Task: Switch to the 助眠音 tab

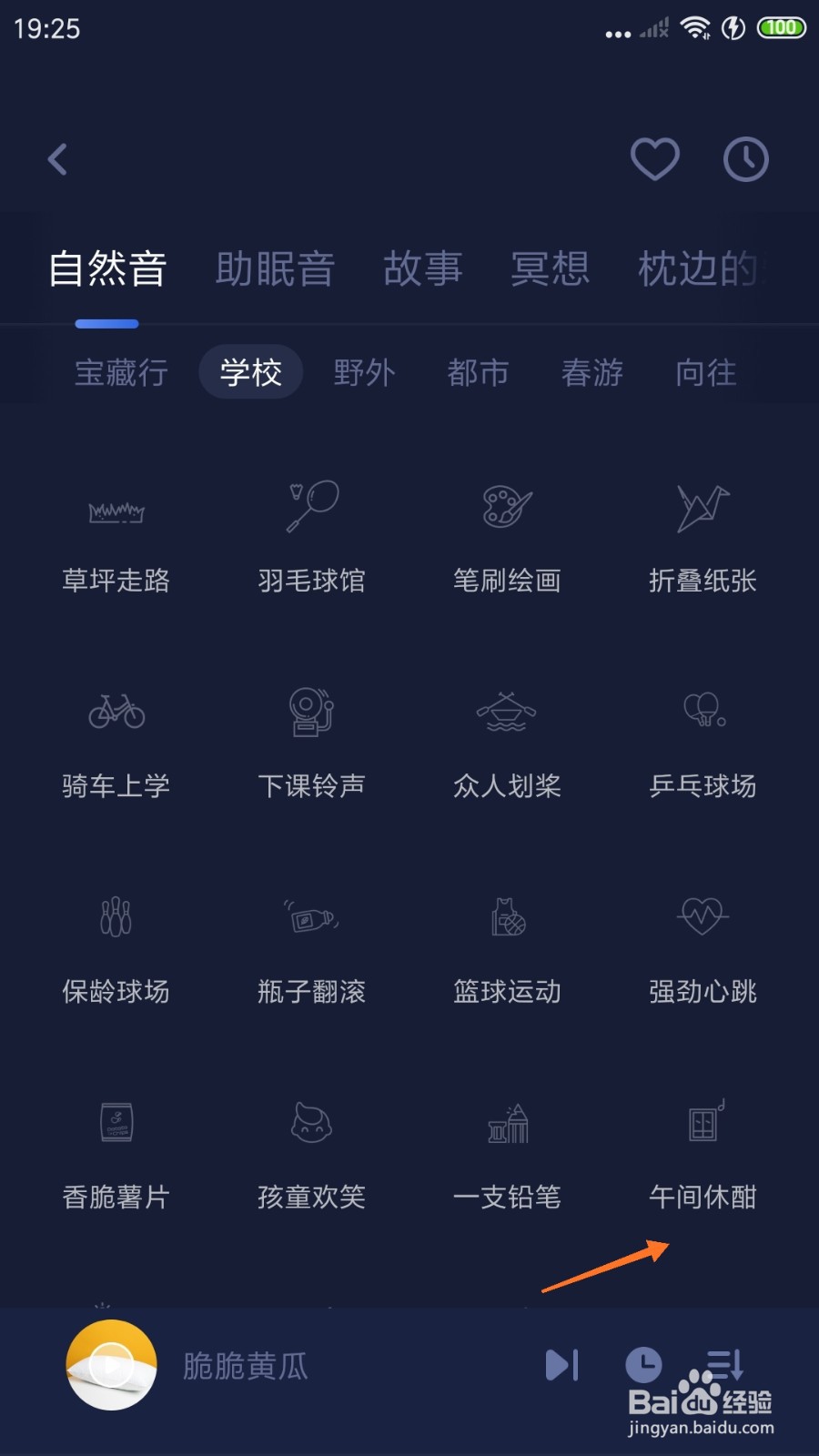Action: [275, 269]
